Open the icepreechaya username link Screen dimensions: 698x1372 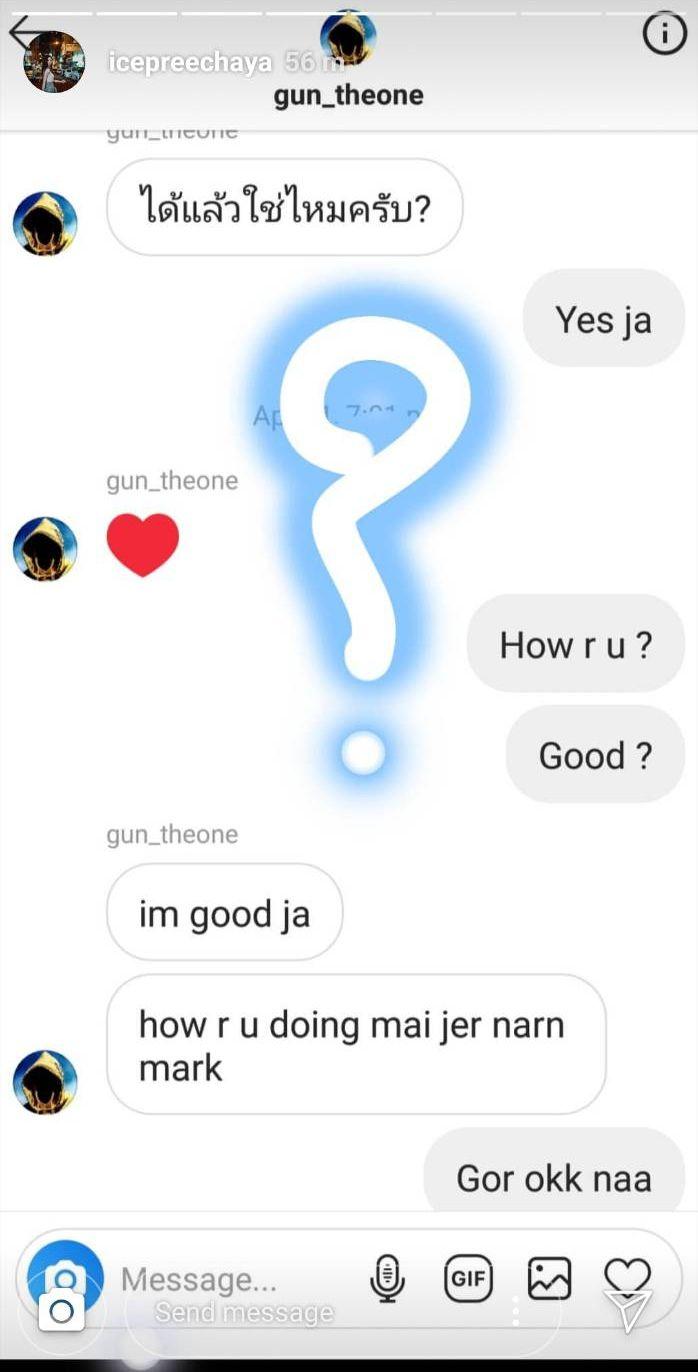tap(190, 62)
